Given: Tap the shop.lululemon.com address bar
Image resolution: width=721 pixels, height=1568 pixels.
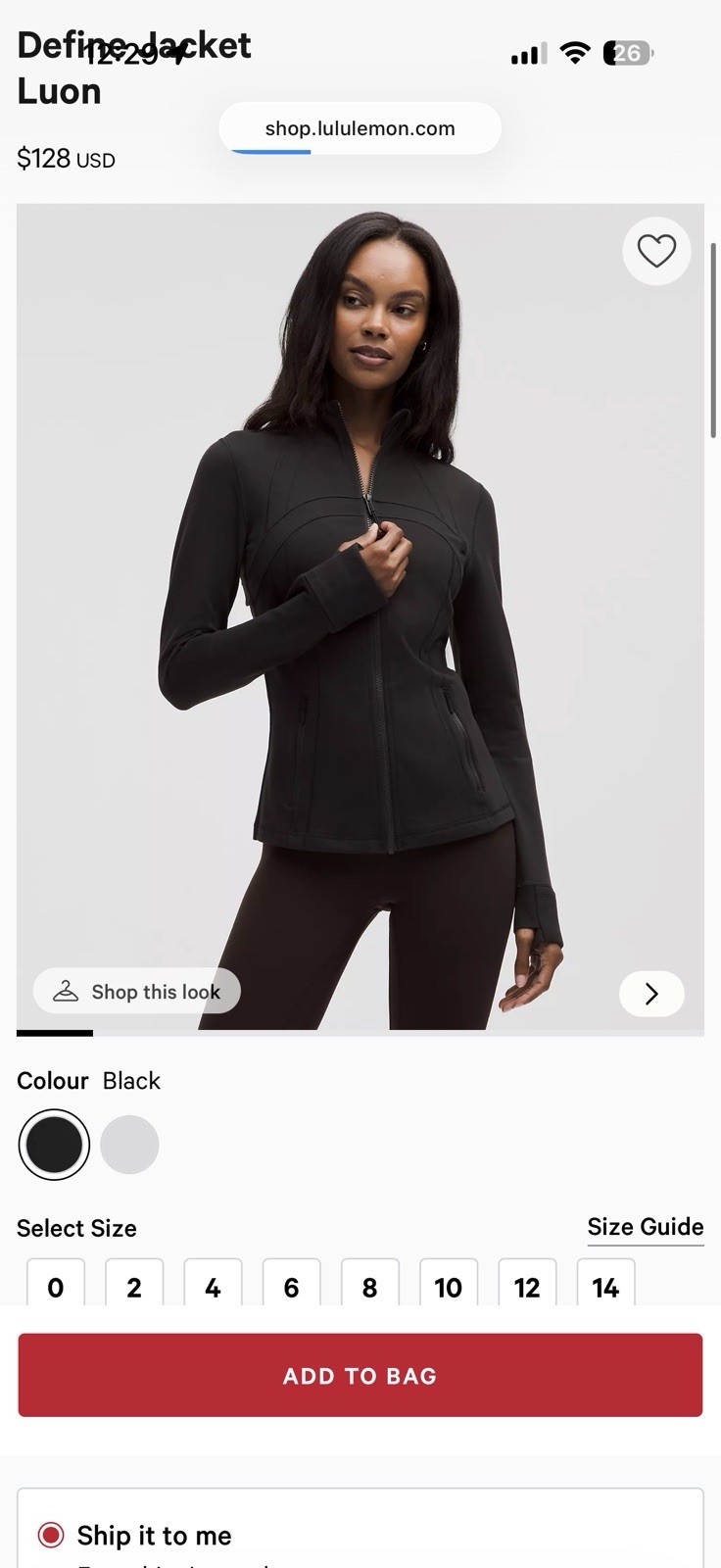Looking at the screenshot, I should tap(360, 128).
